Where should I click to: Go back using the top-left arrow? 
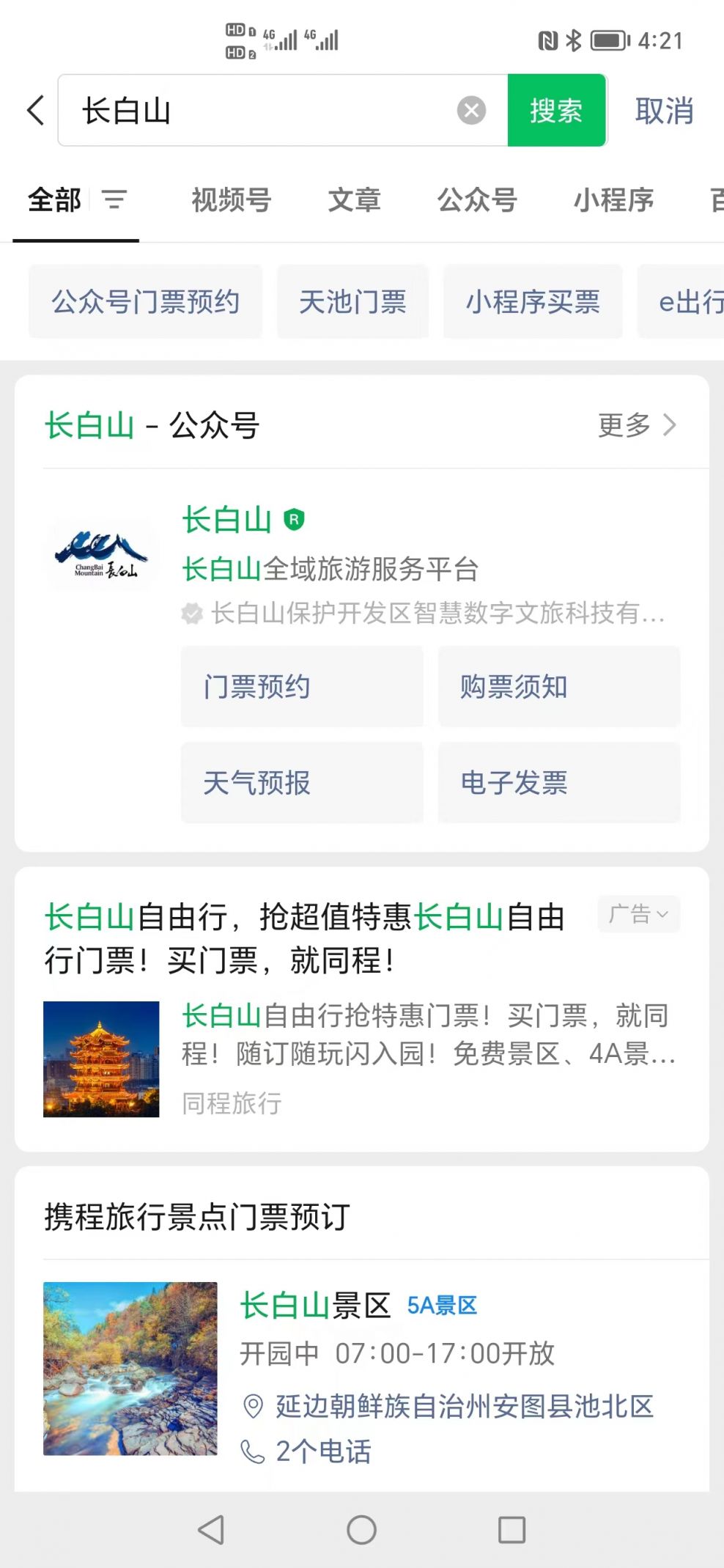coord(35,111)
